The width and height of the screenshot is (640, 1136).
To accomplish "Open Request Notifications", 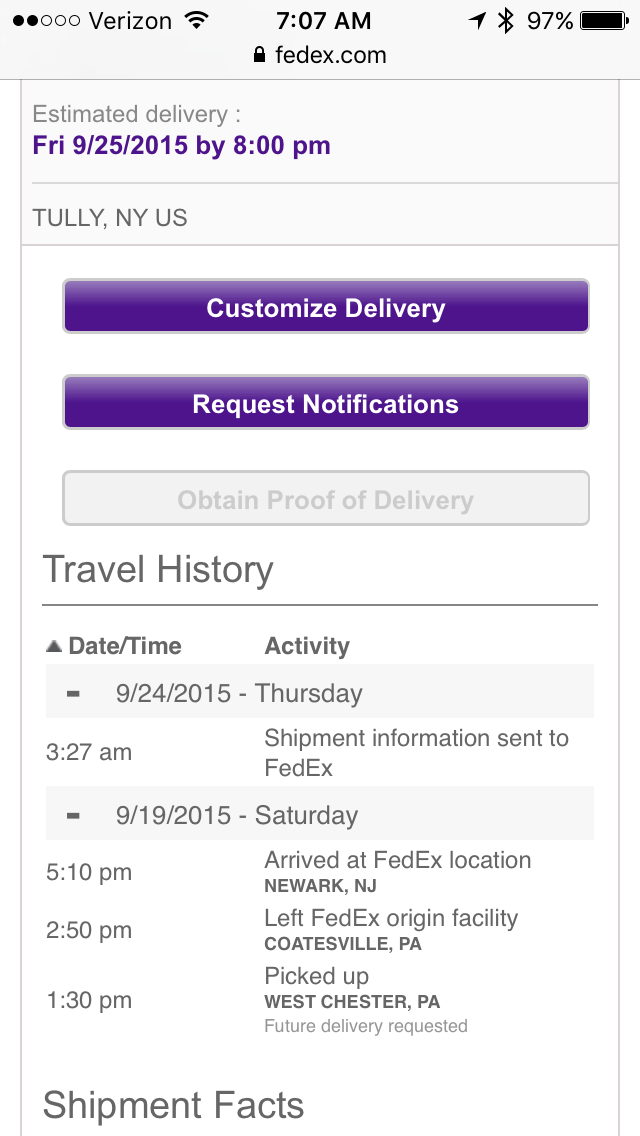I will tap(325, 404).
